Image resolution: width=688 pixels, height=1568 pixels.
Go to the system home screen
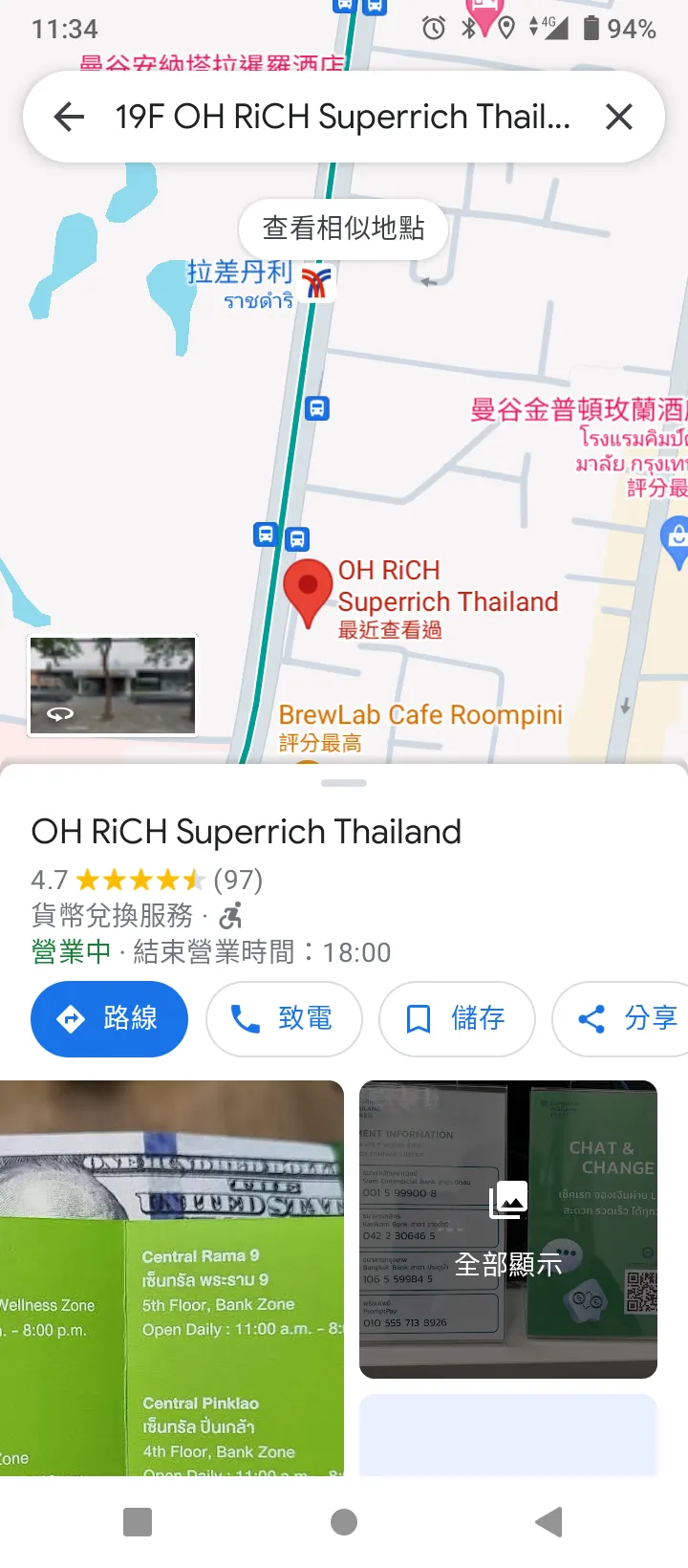tap(344, 1522)
